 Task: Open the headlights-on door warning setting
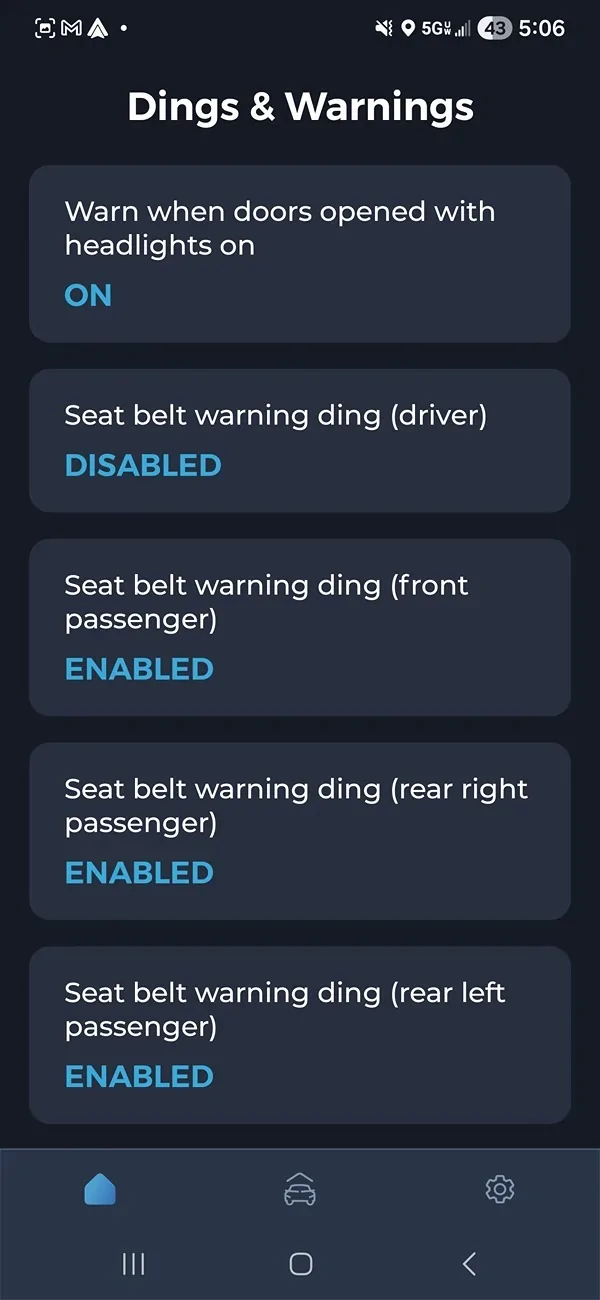pos(300,254)
